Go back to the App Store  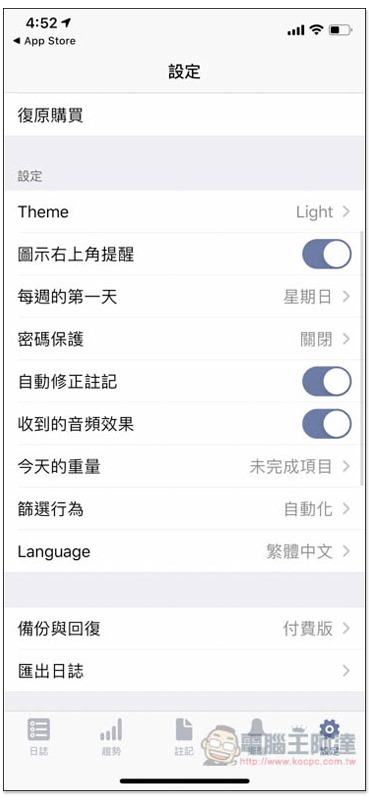44,41
